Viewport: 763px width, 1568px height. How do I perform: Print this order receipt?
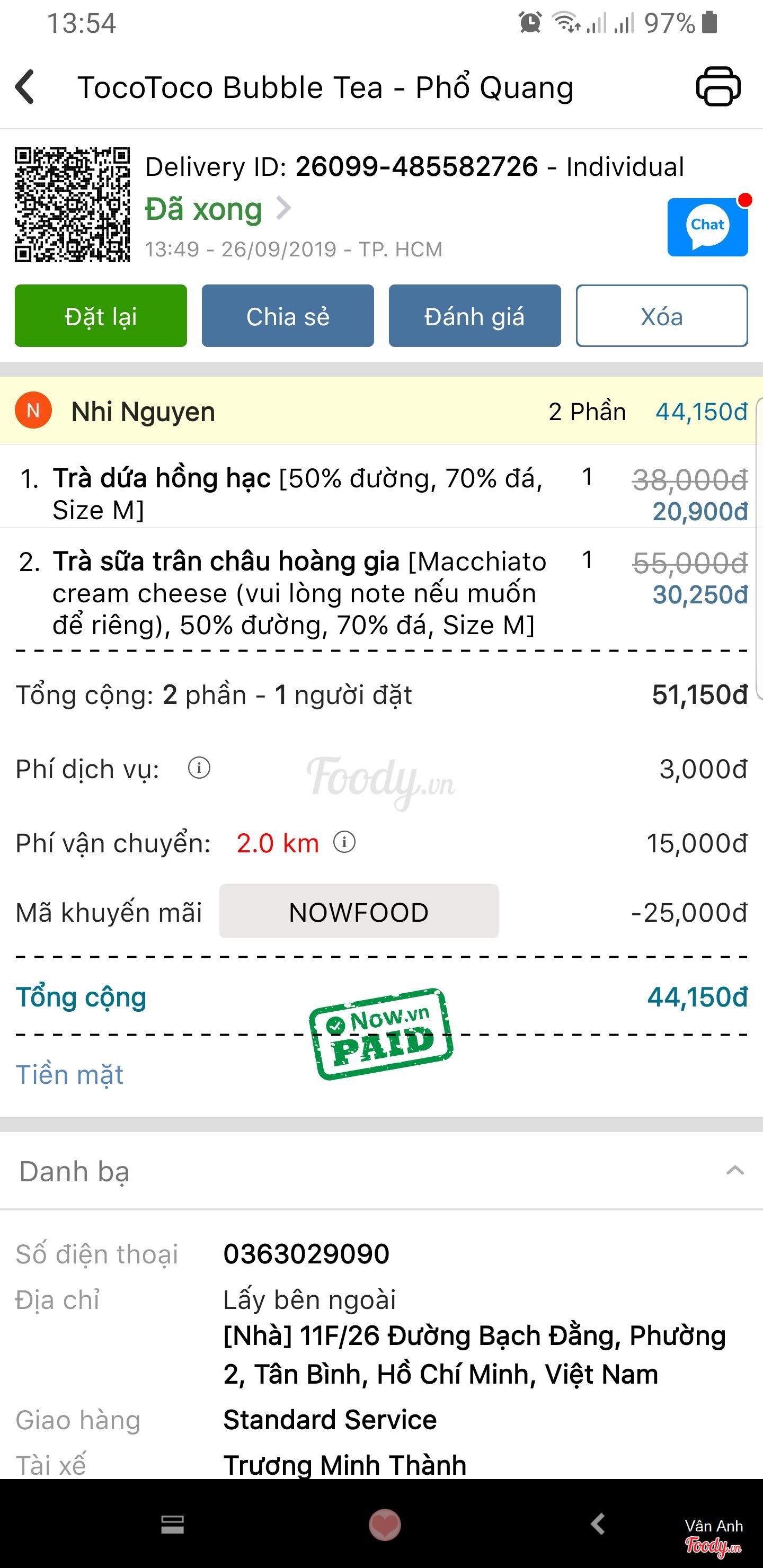click(718, 87)
